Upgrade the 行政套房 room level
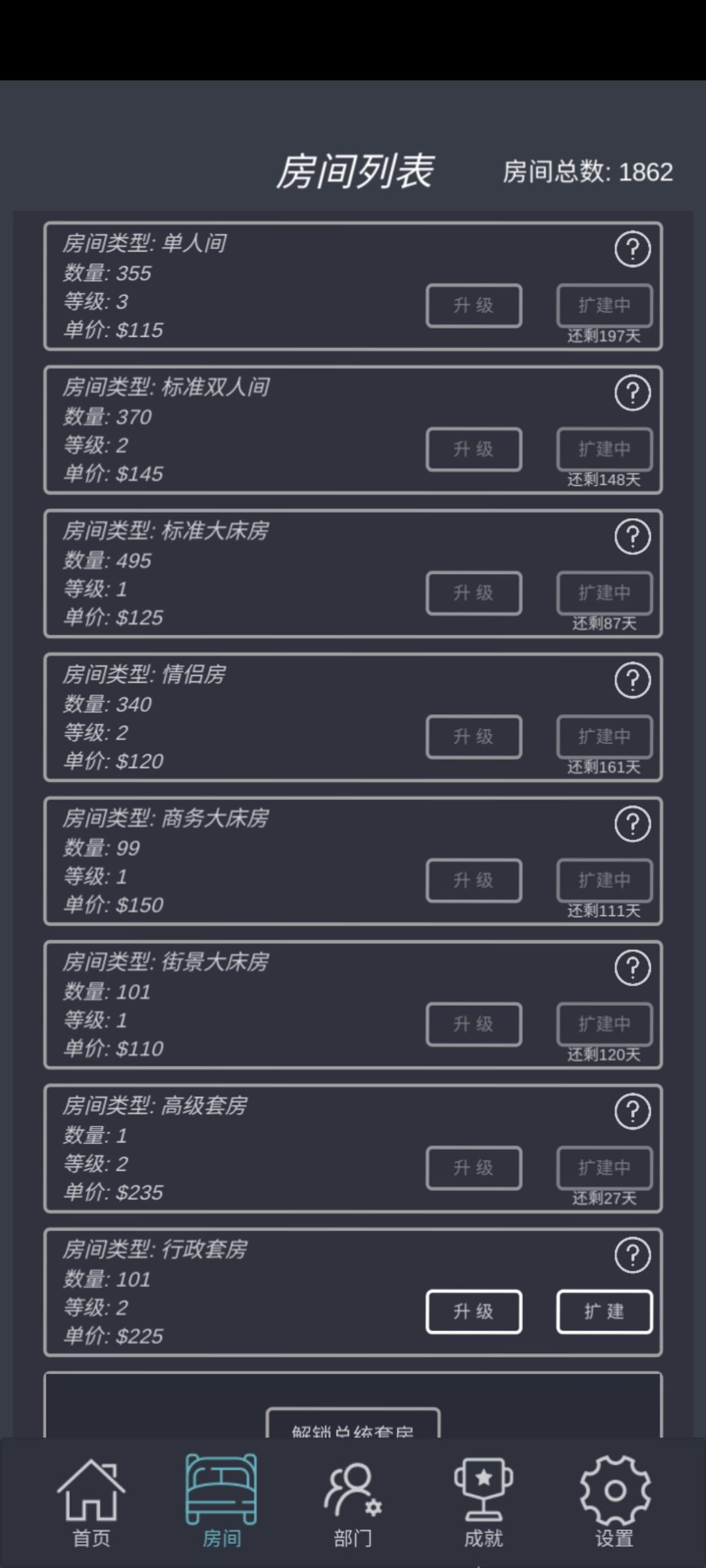This screenshot has width=706, height=1568. pos(474,1312)
